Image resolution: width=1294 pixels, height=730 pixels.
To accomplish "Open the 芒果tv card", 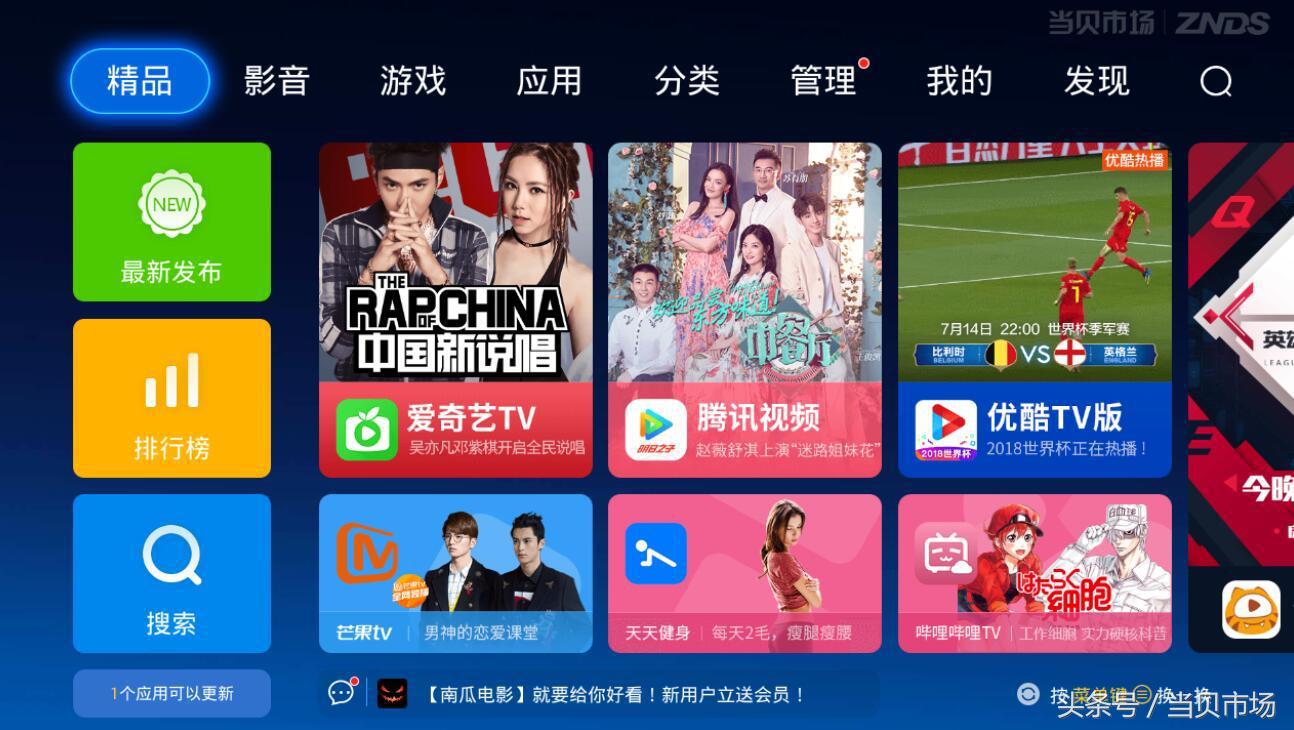I will (456, 573).
